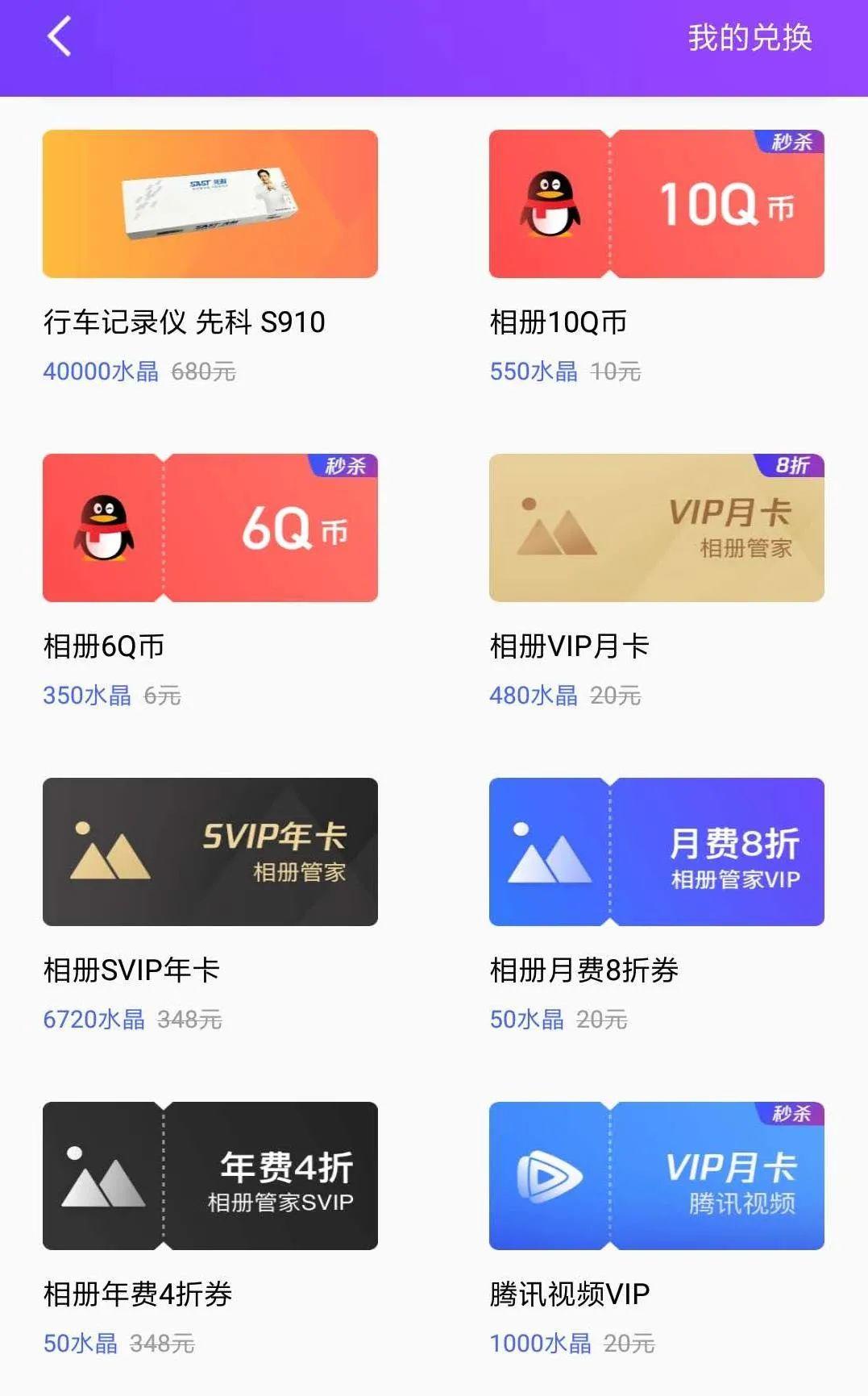Tap the dashcam product thumbnail
868x1396 pixels.
210,203
